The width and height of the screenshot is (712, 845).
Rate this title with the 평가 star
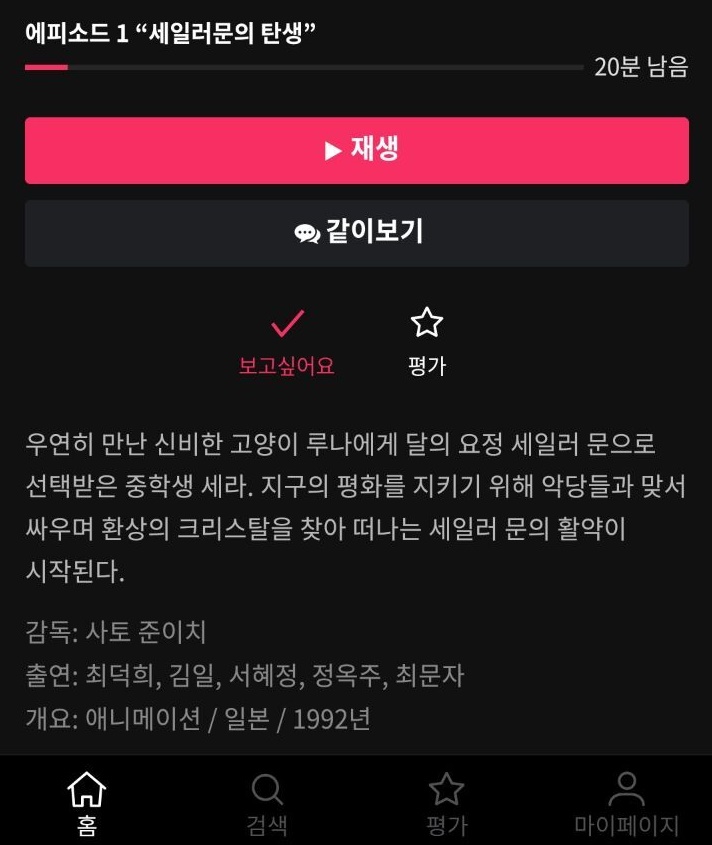click(x=427, y=340)
